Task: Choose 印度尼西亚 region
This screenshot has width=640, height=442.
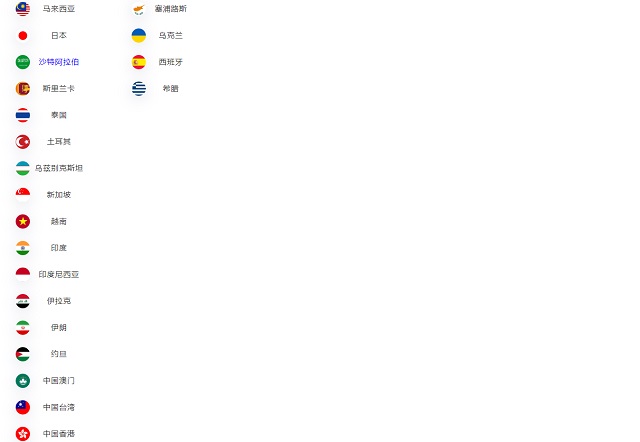Action: coord(58,274)
